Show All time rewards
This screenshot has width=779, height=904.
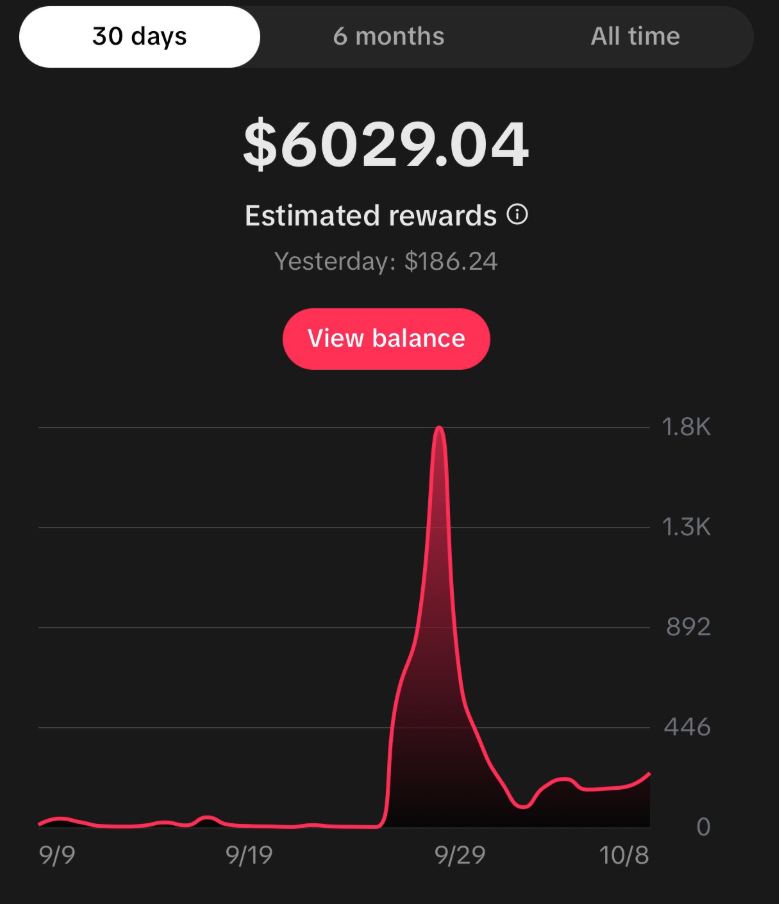tap(635, 37)
